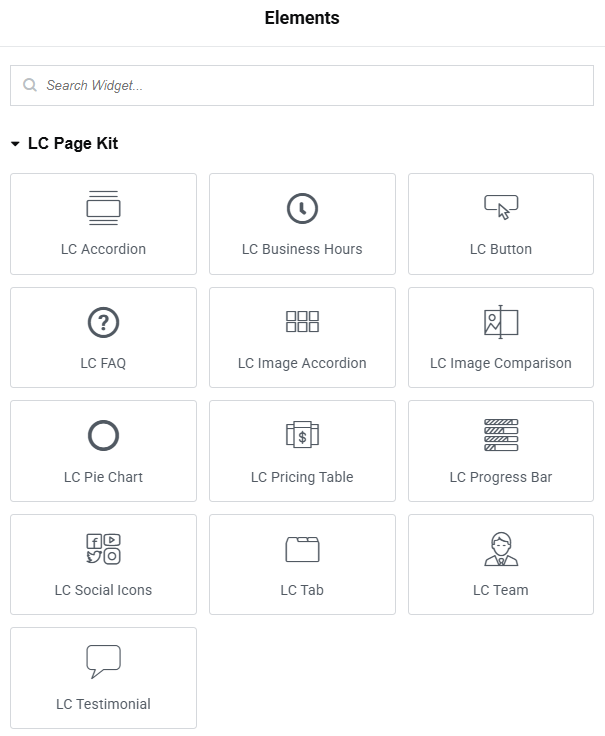The height and width of the screenshot is (736, 605).
Task: Open the LC FAQ widget
Action: (103, 337)
